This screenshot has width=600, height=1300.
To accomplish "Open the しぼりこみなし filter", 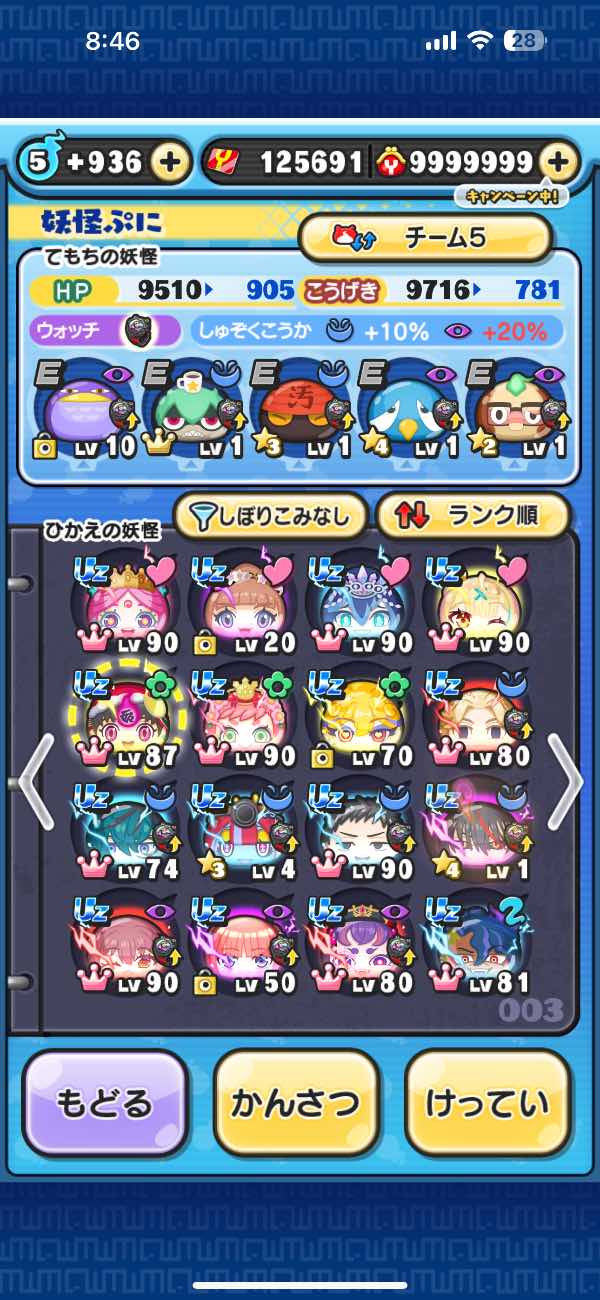I will click(272, 516).
